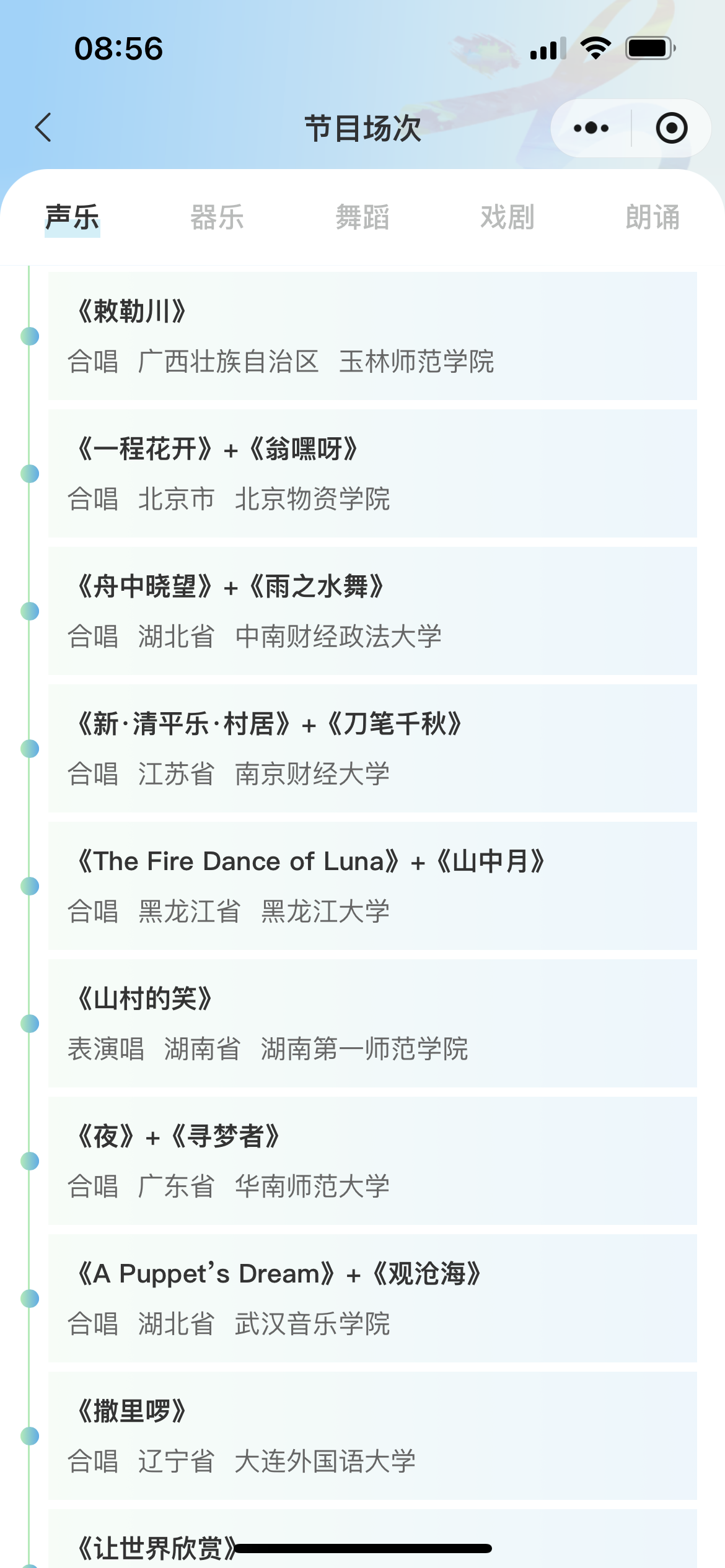Close the mini program via circle icon
Screen dimensions: 725x1568
tap(671, 128)
